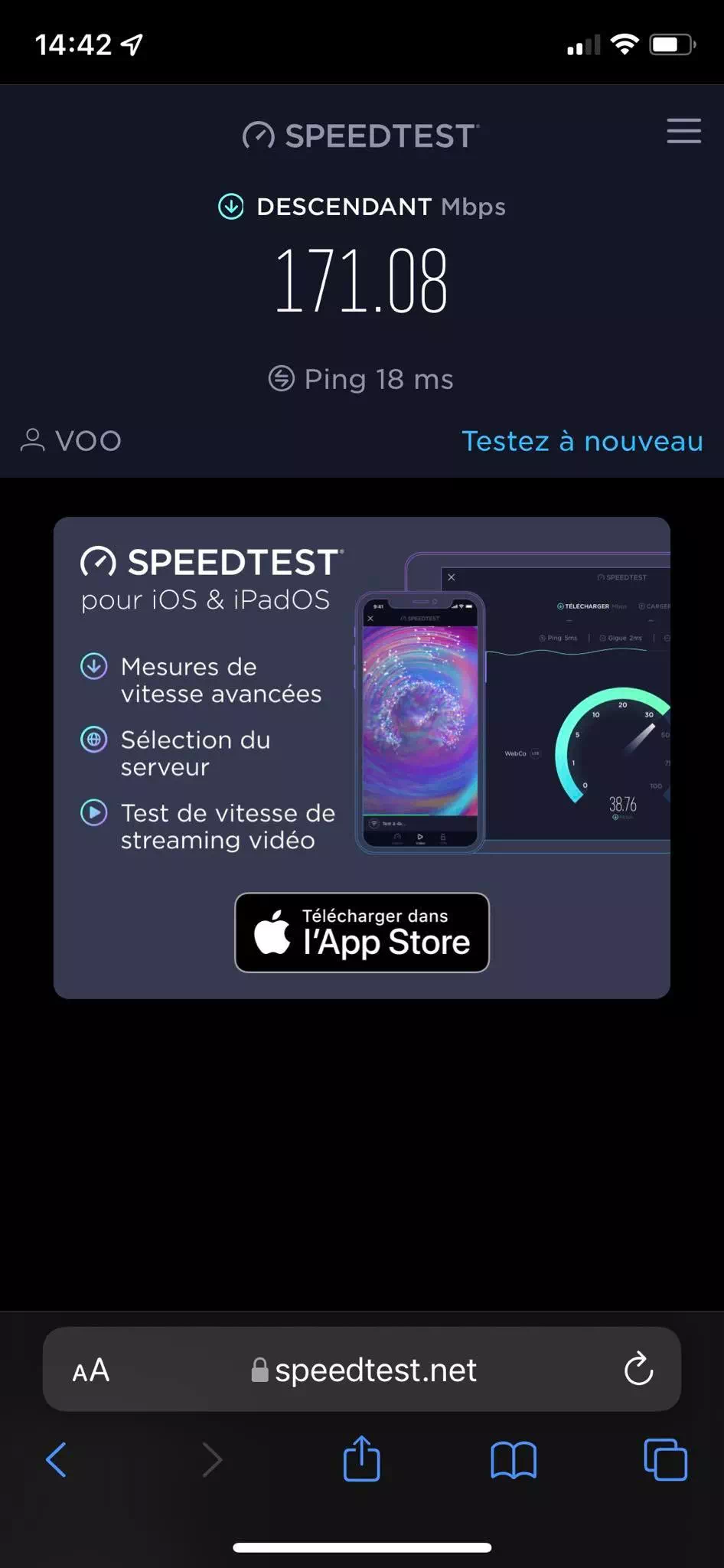724x1568 pixels.
Task: Share this page
Action: tap(361, 1459)
